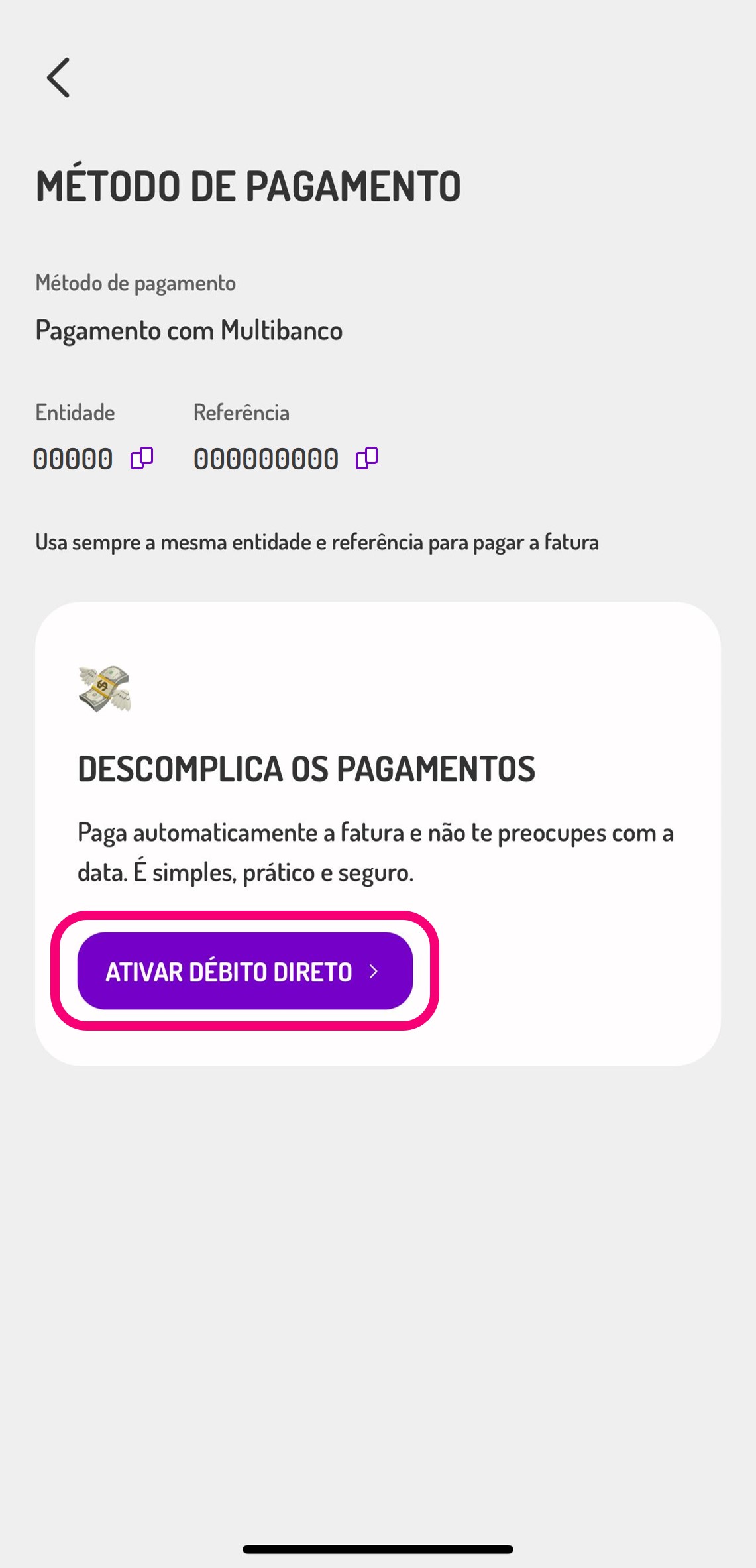Go back using the arrow
Viewport: 756px width, 1568px height.
(x=58, y=78)
